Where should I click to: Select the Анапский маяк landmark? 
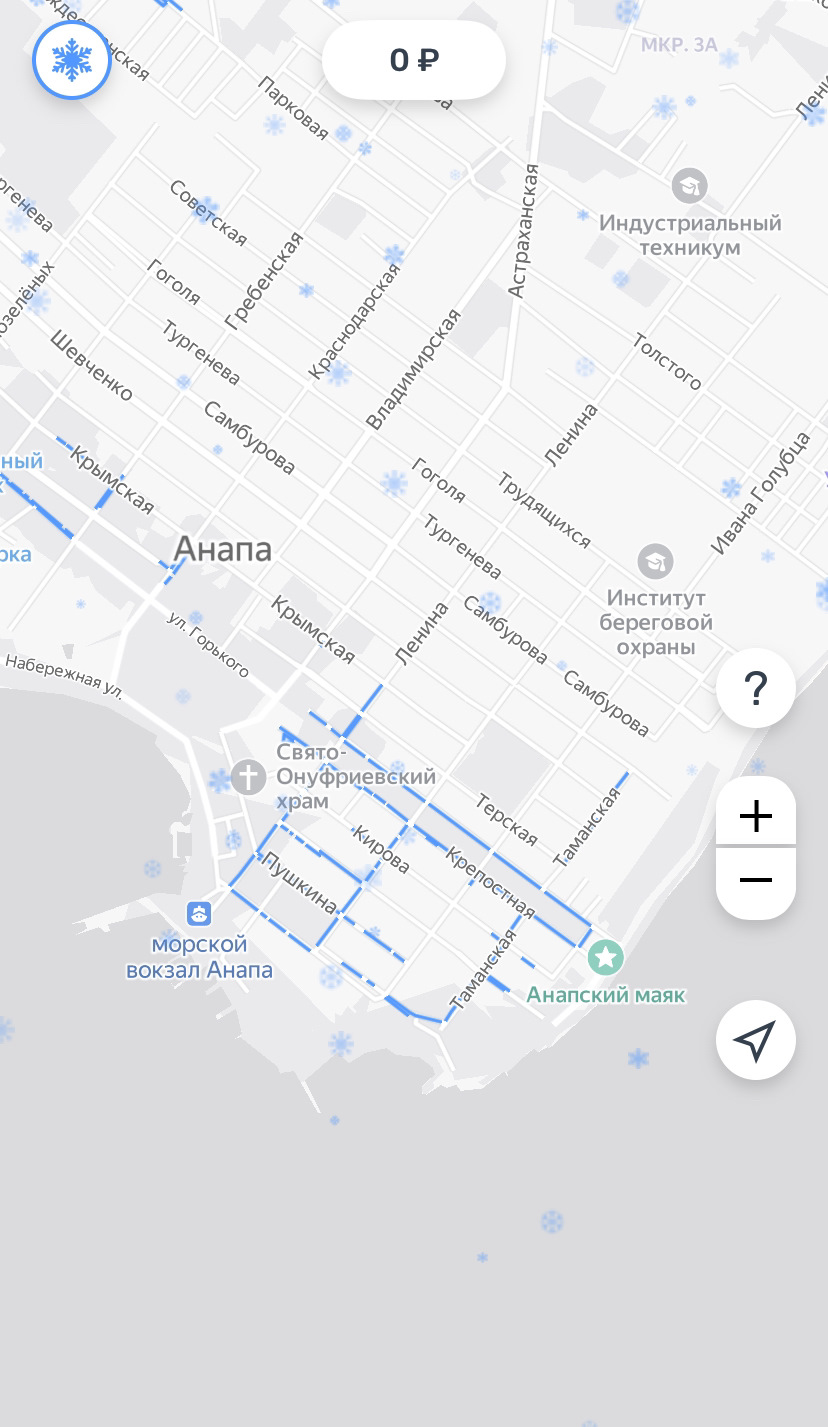605,957
